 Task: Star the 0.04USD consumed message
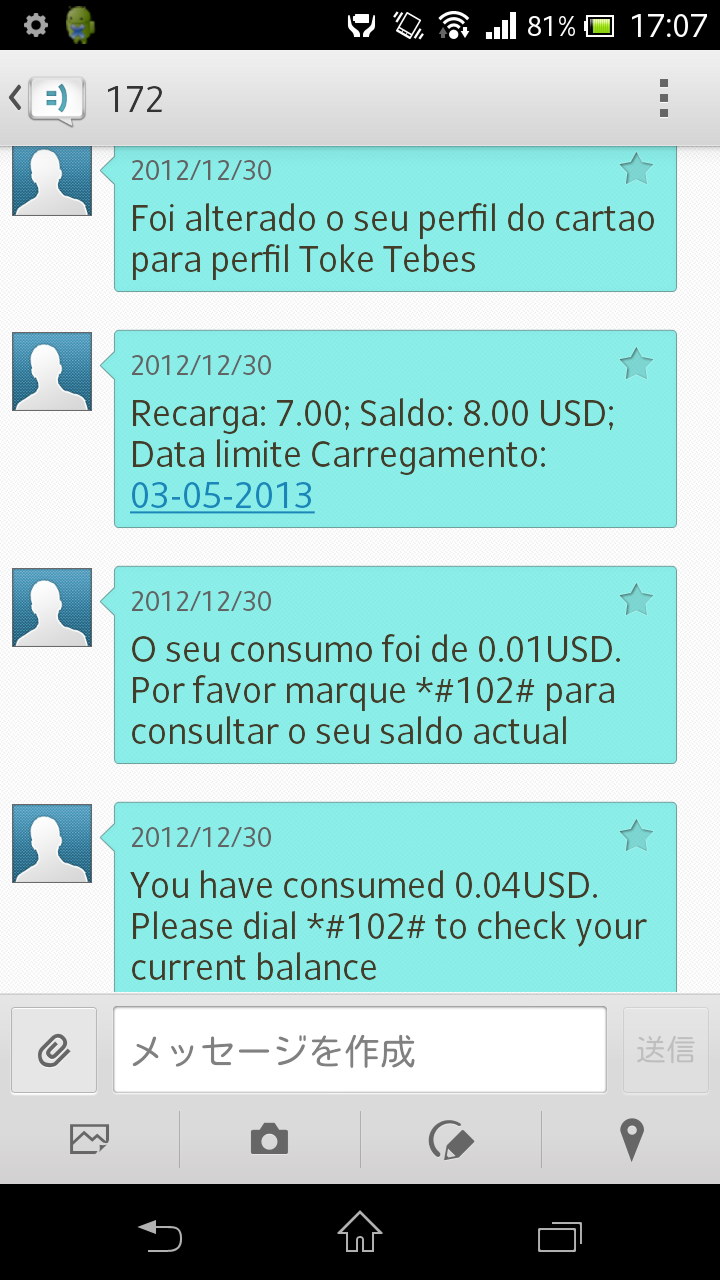[x=636, y=836]
